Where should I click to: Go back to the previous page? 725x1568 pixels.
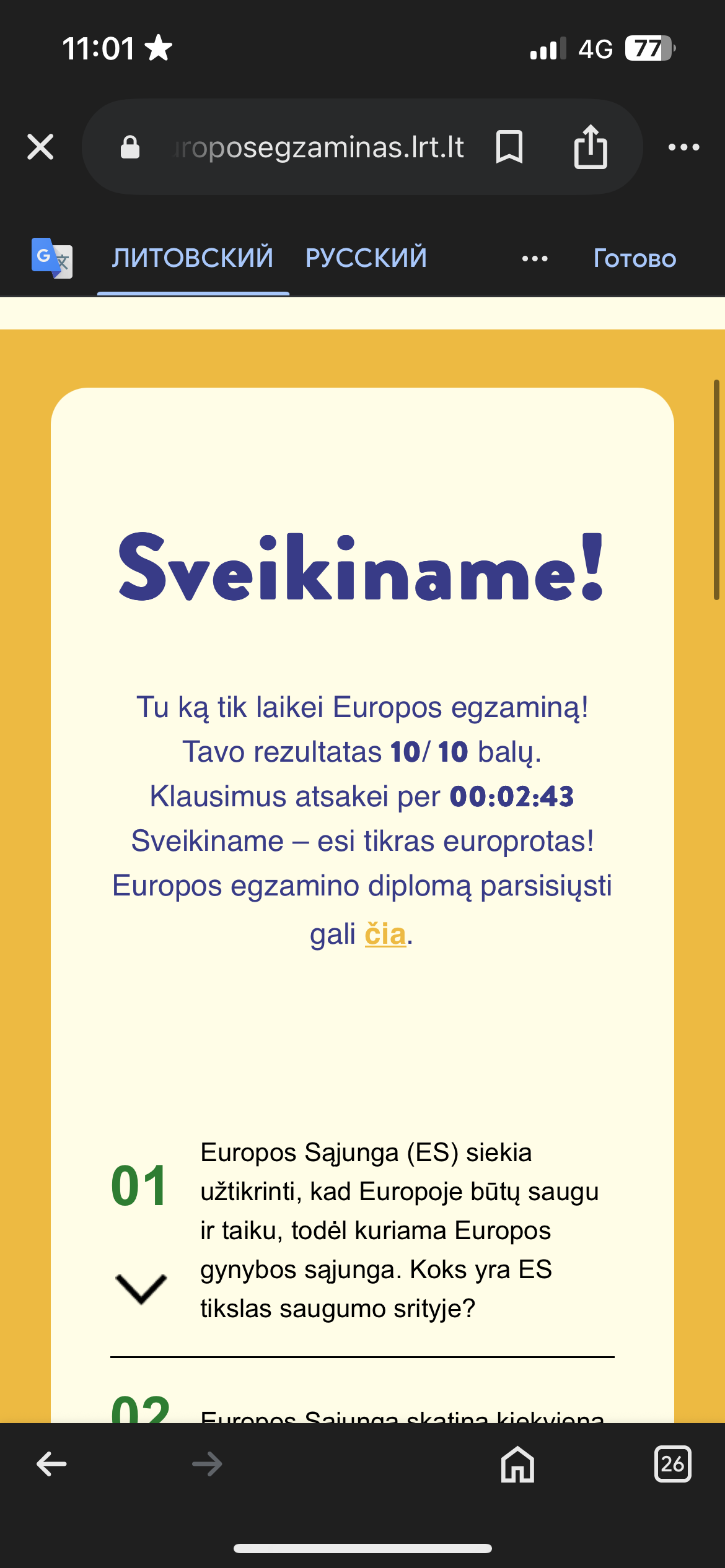[x=51, y=1464]
